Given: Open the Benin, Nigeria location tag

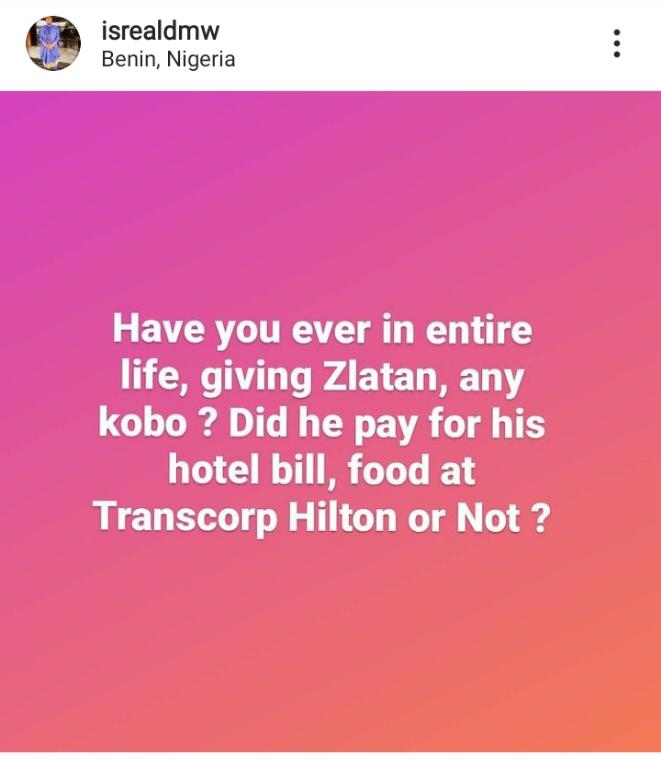Looking at the screenshot, I should [168, 59].
